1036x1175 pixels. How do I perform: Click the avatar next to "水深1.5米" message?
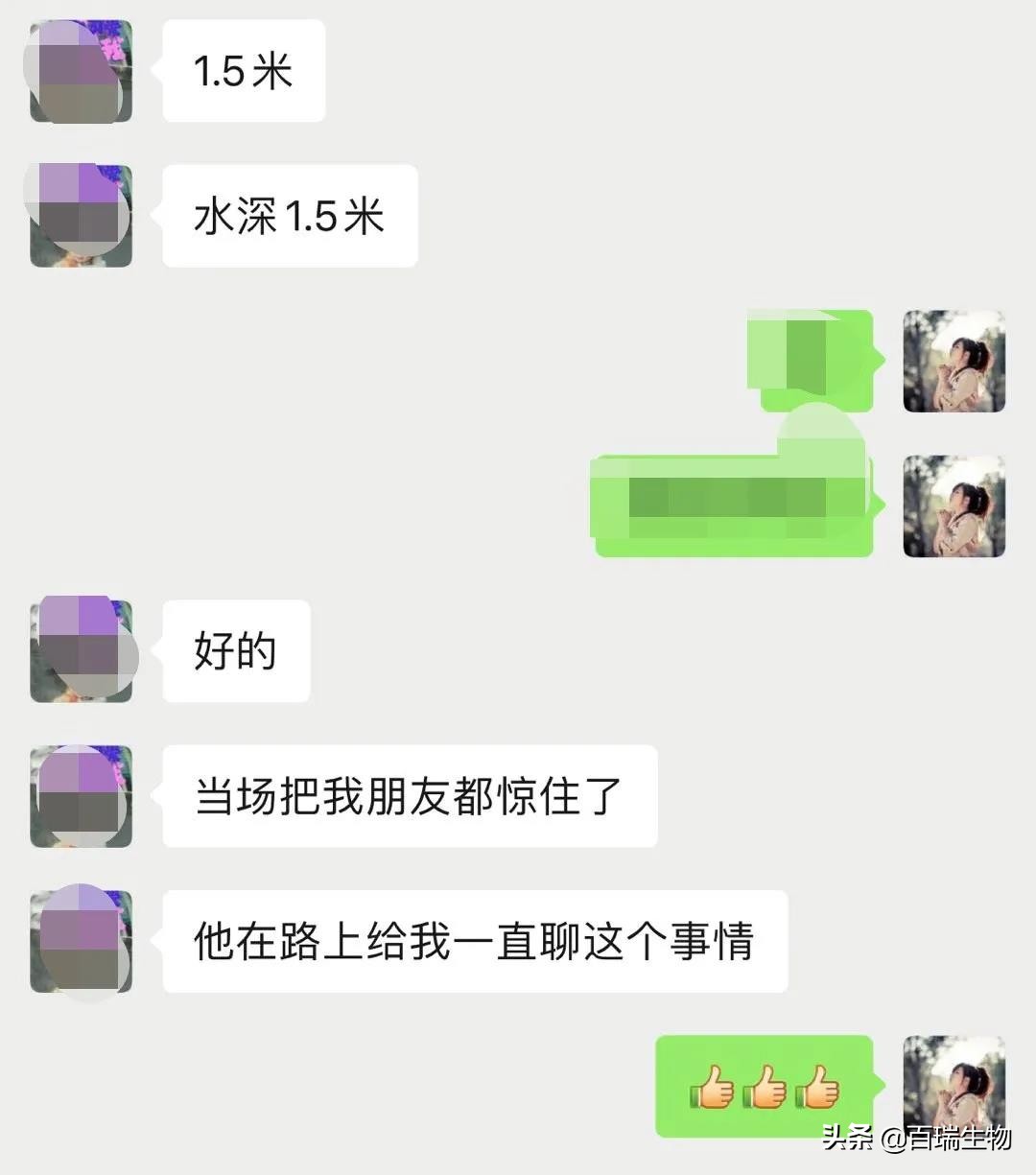[81, 213]
